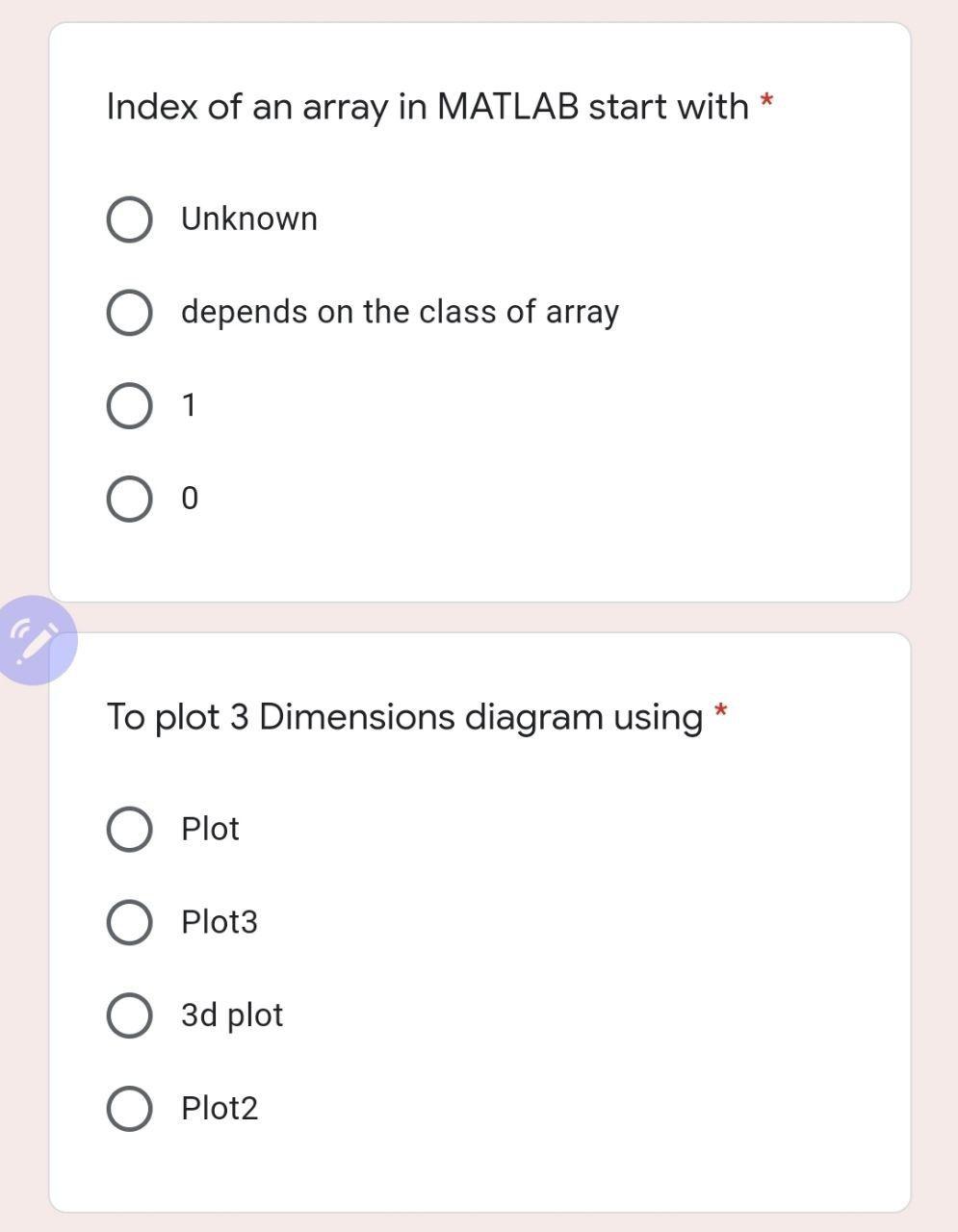Pick the '3d plot' answer
958x1232 pixels.
click(129, 1015)
